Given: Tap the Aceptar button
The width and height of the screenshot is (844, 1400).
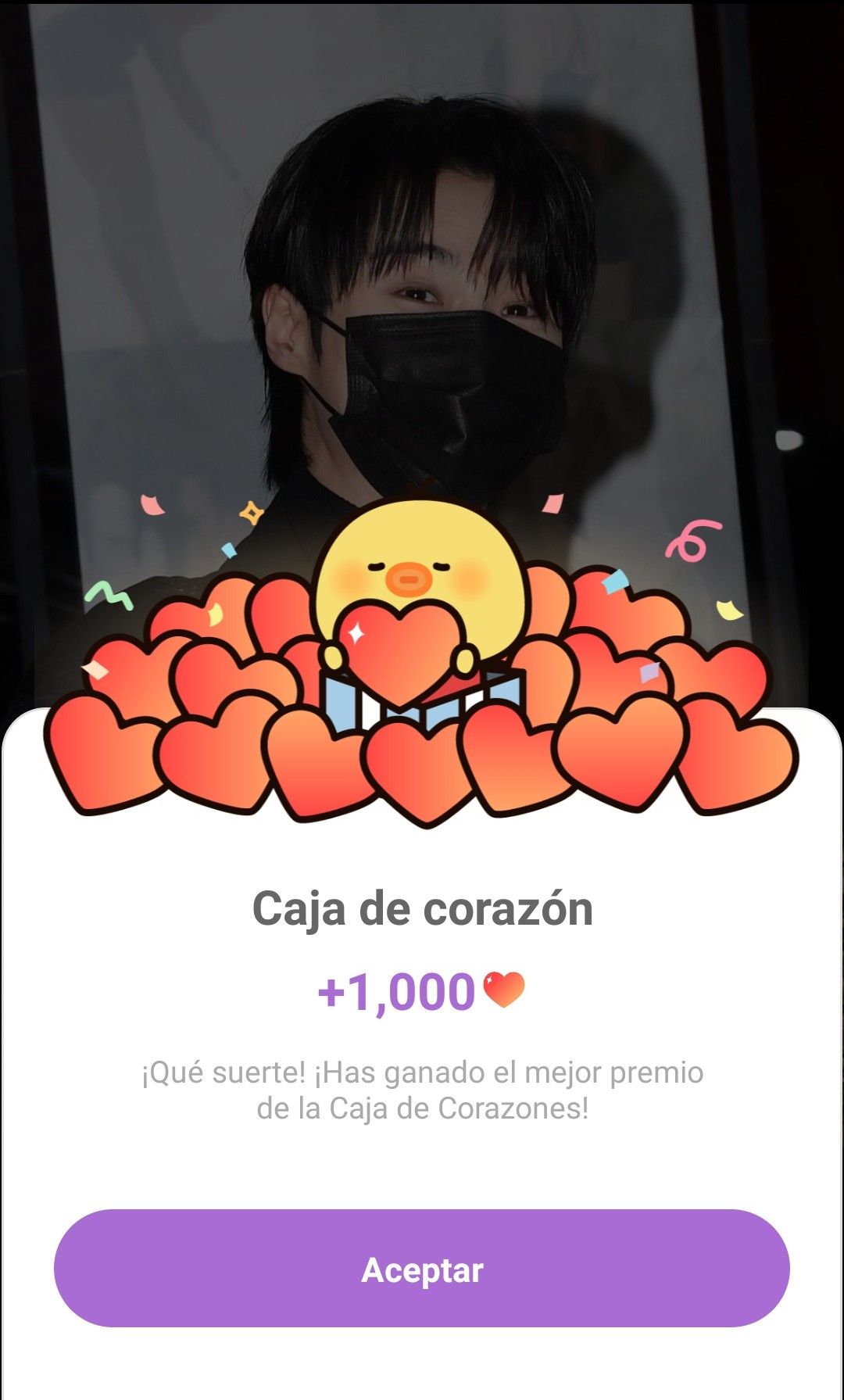Looking at the screenshot, I should 422,1269.
